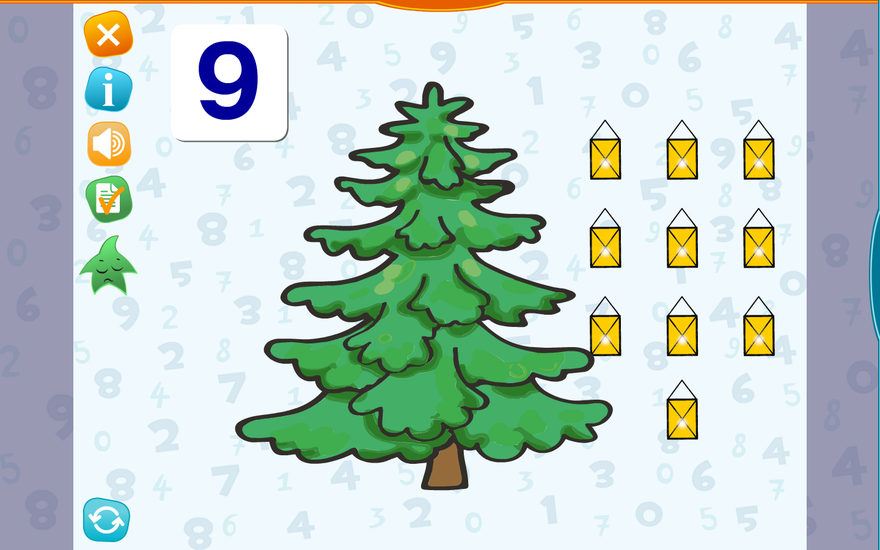880x550 pixels.
Task: Restart the activity with the refresh button
Action: pos(106,520)
